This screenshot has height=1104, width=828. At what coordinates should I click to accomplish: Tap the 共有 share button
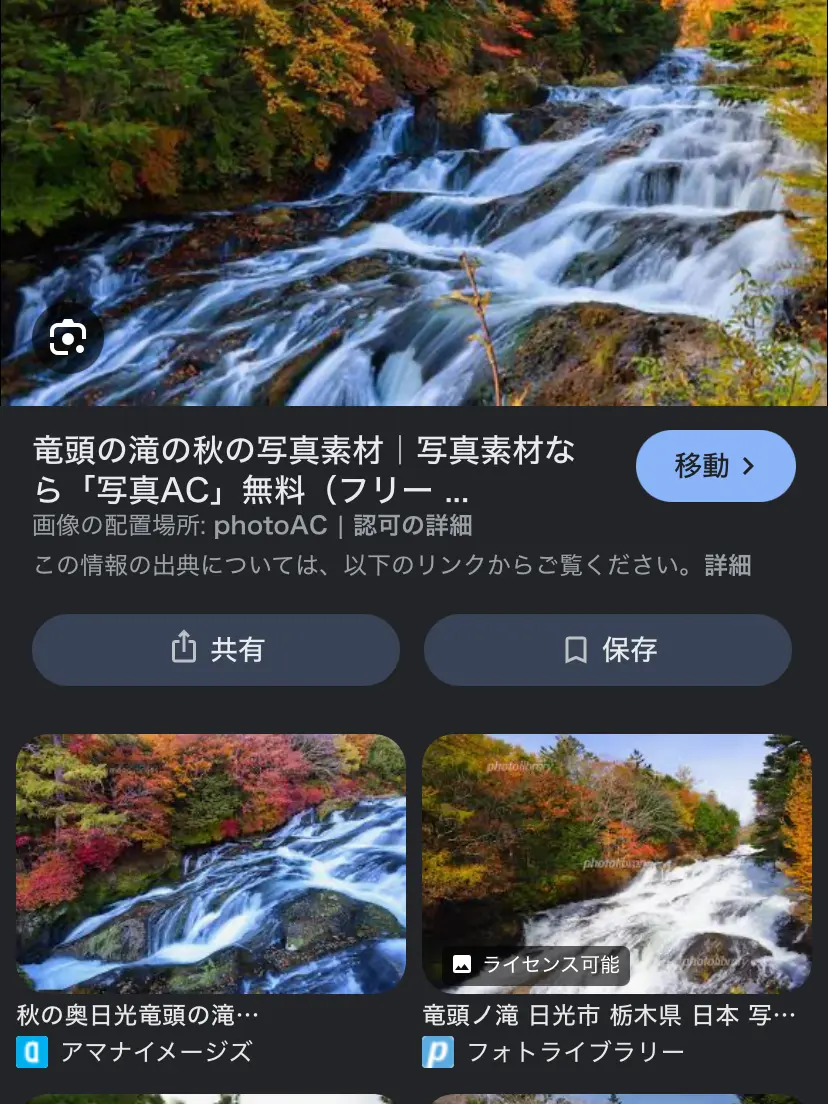(x=215, y=649)
